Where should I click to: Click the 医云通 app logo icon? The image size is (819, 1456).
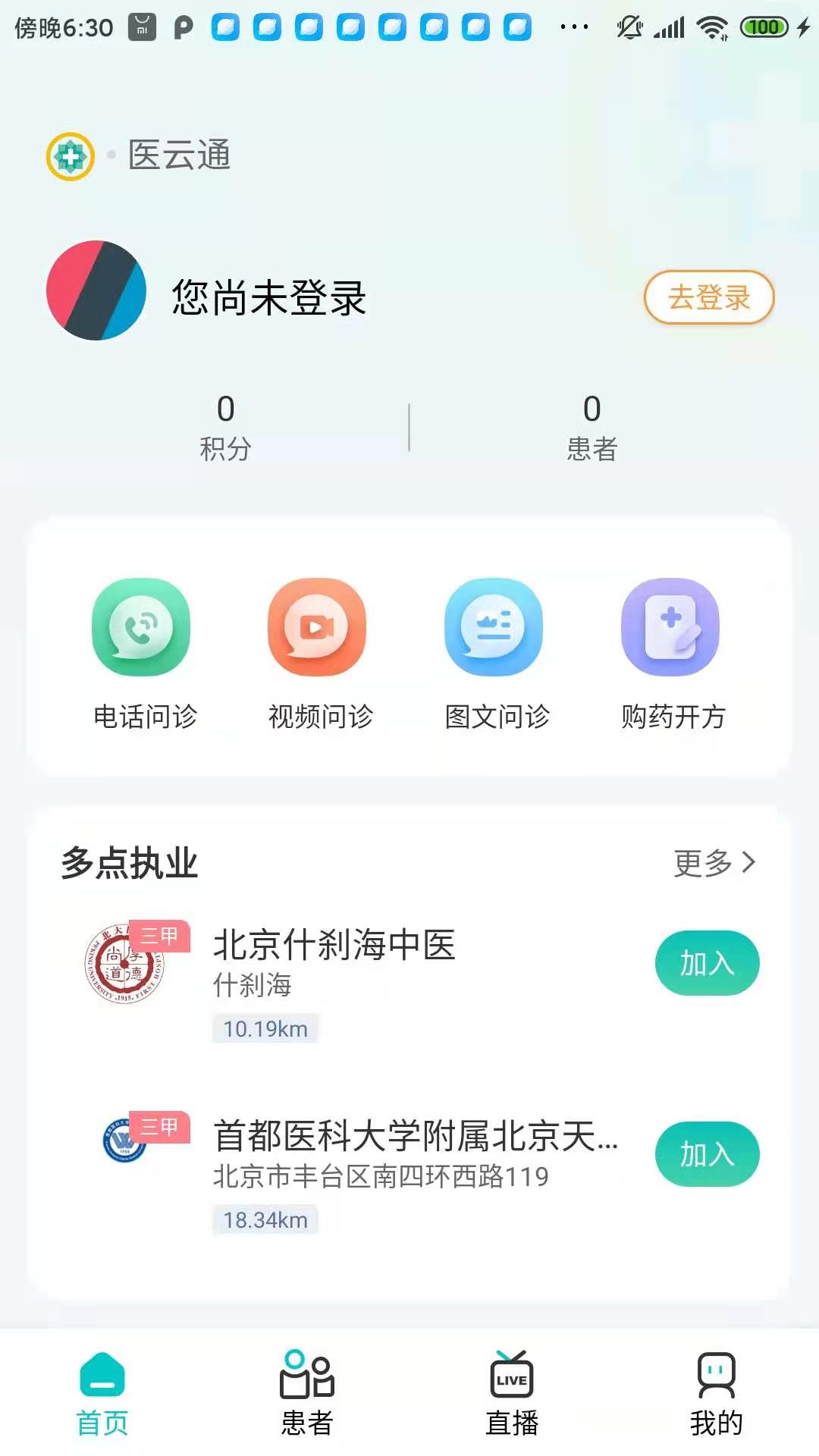70,156
